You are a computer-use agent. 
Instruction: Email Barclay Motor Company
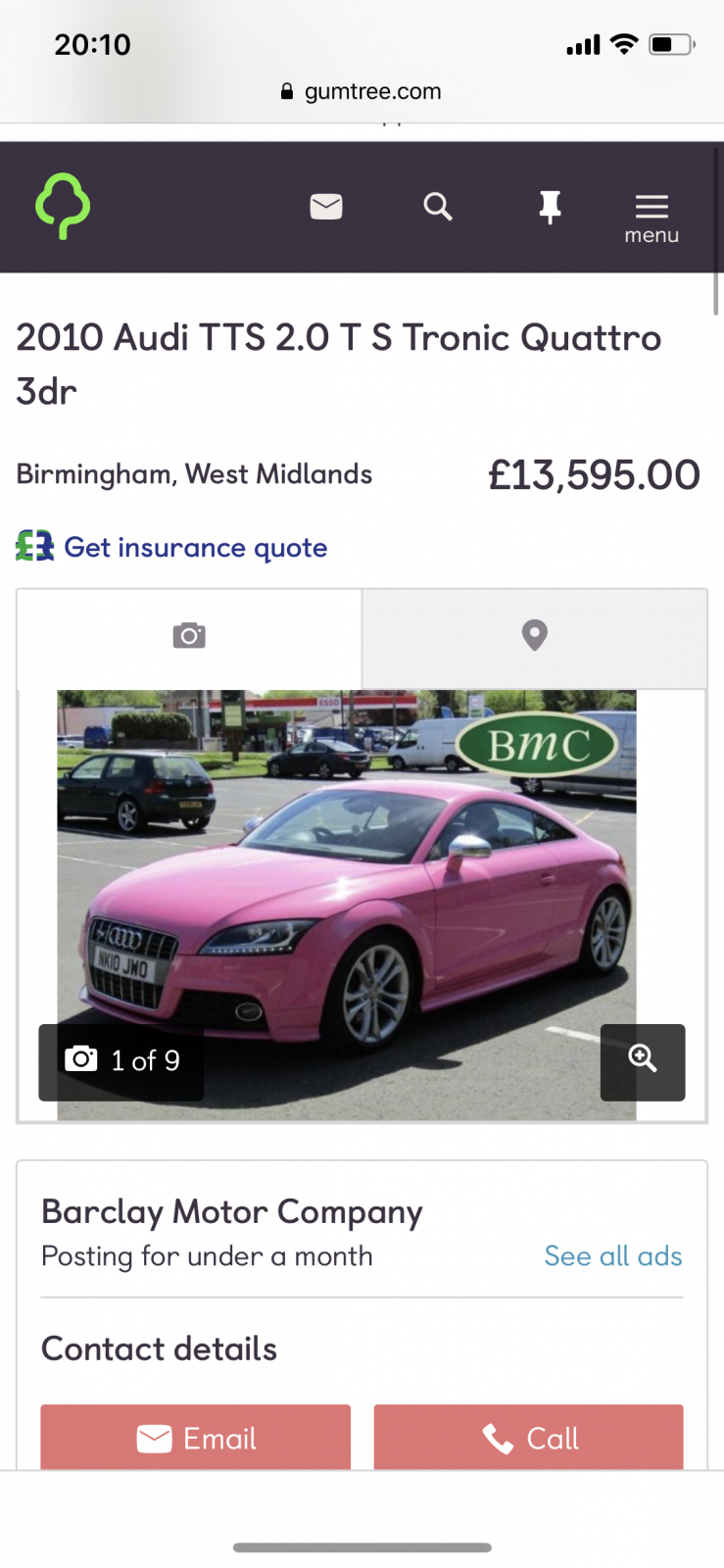(x=195, y=1438)
